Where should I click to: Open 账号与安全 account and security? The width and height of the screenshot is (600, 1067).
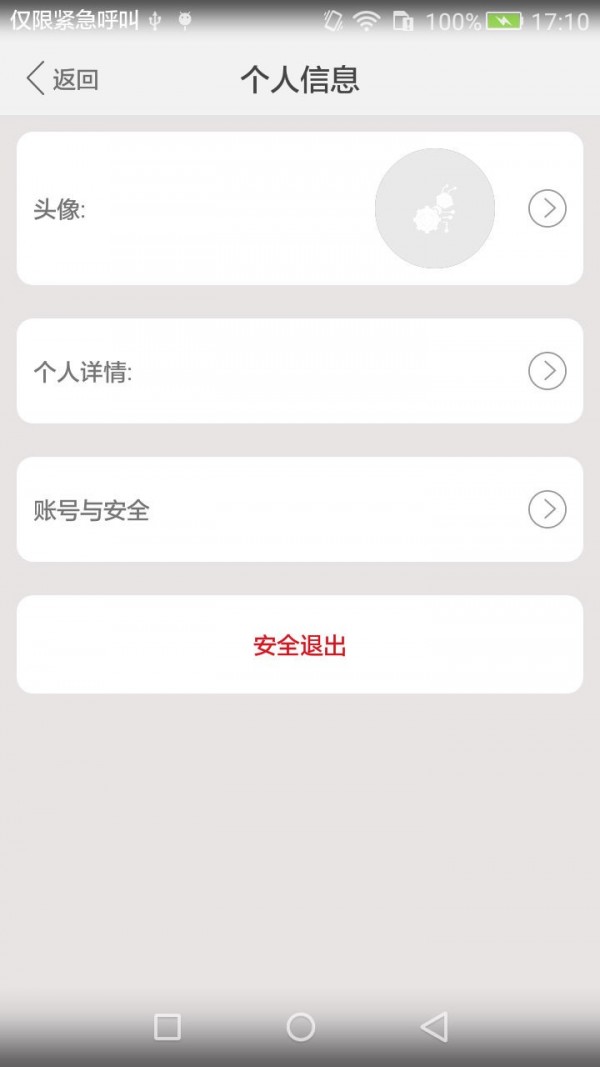coord(299,509)
